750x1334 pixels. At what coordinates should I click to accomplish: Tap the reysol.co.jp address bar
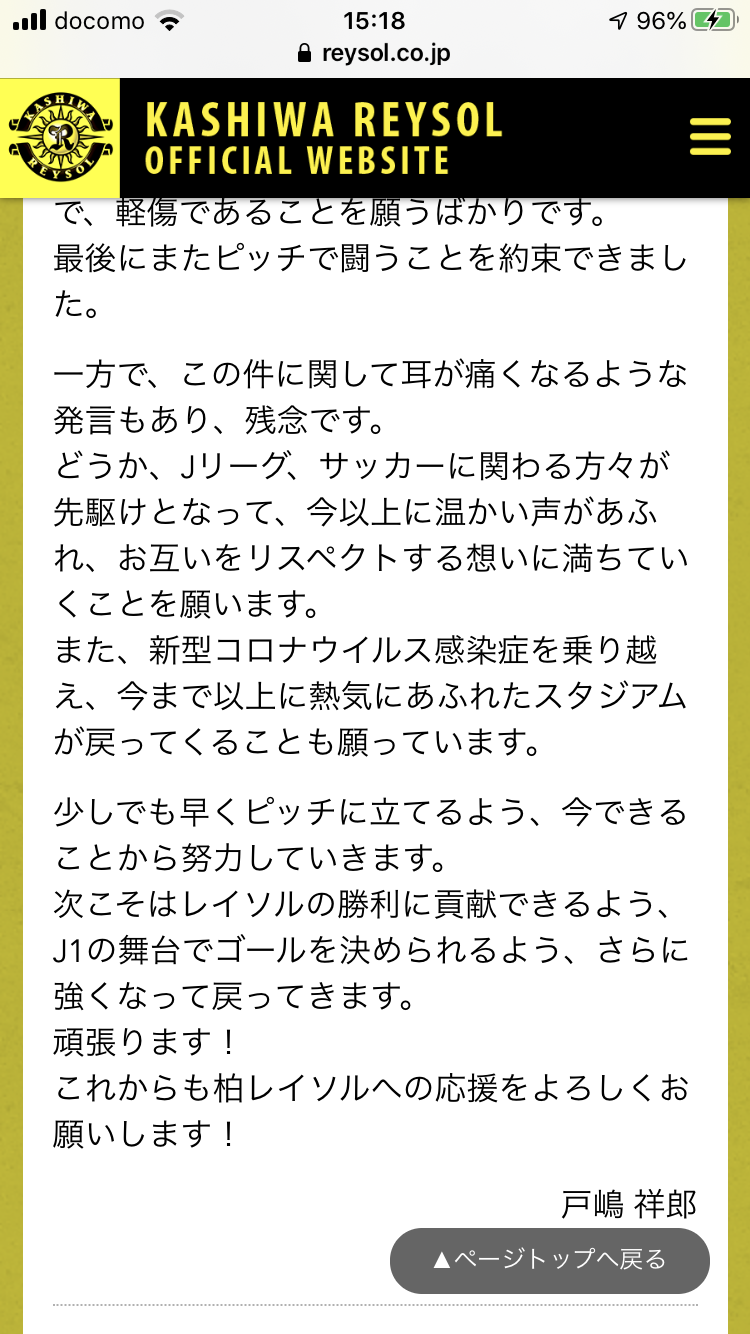tap(375, 54)
